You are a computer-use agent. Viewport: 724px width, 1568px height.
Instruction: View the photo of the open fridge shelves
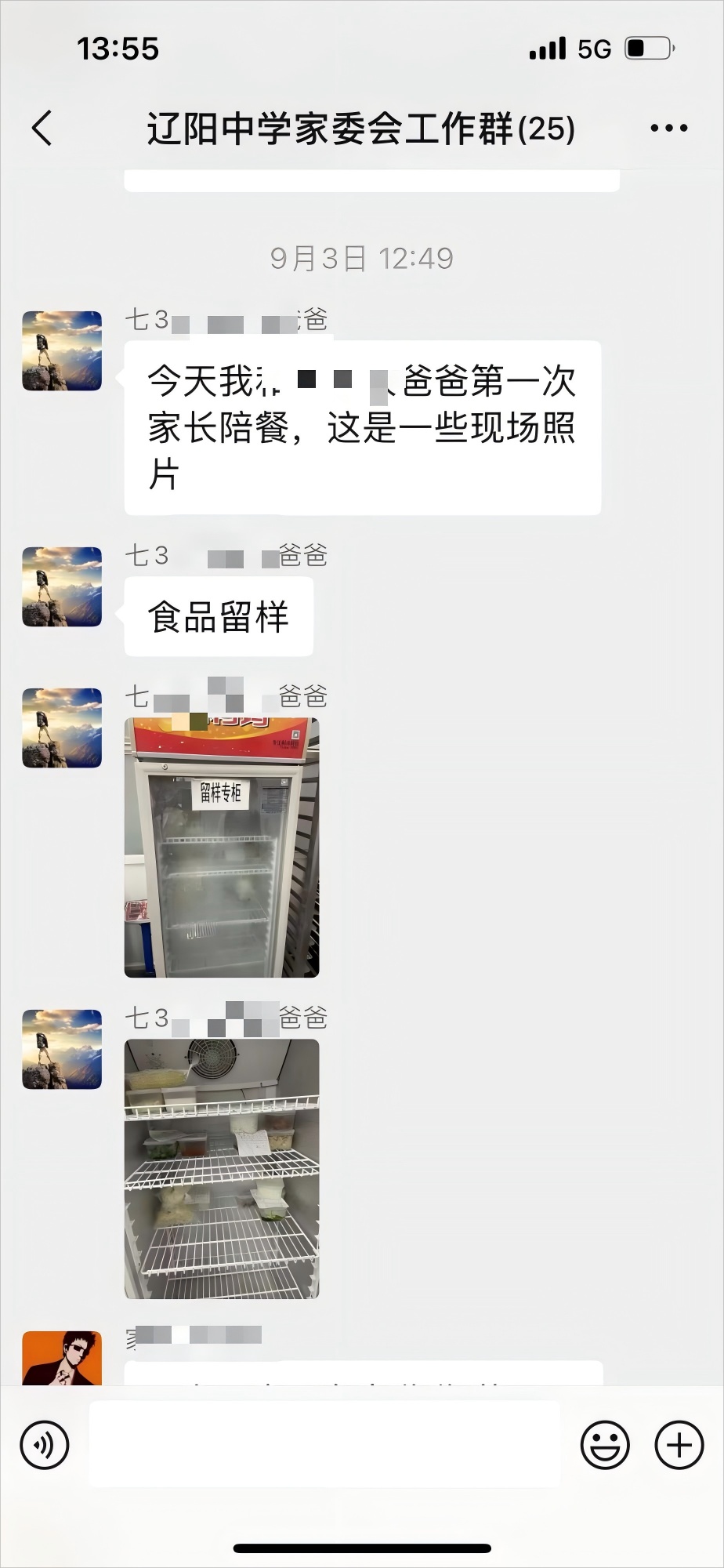(x=222, y=1168)
